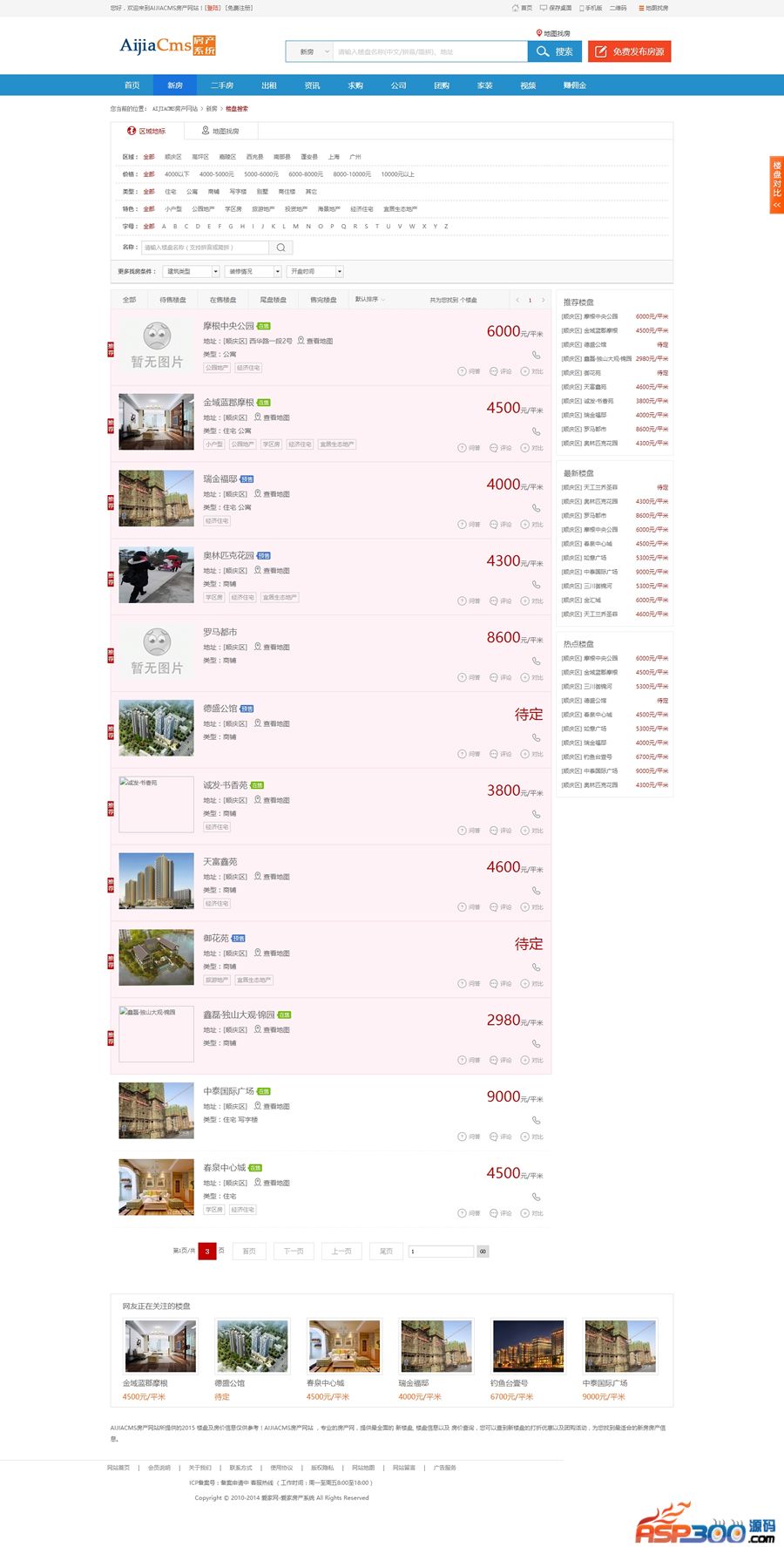Open 德盛公馆 listing photo

tap(156, 728)
